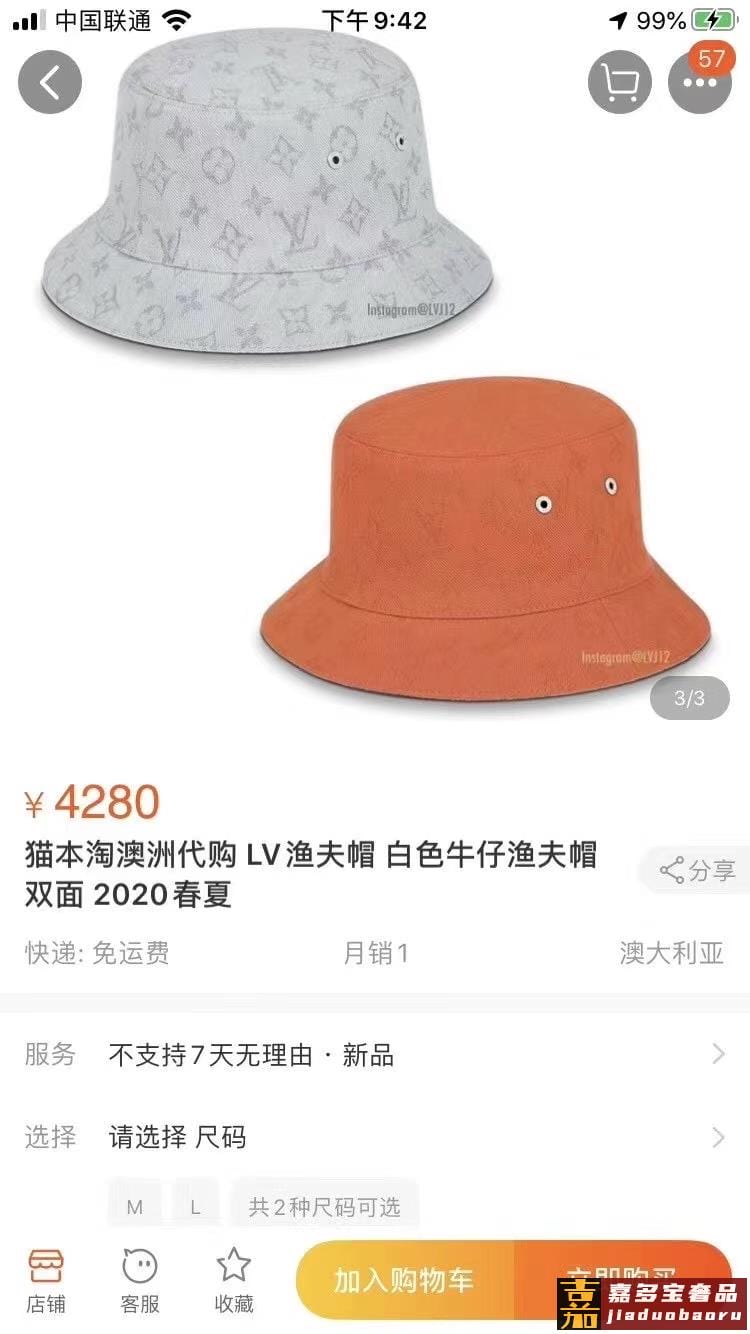The height and width of the screenshot is (1334, 750).
Task: Open the 请选择 尺码 size selector
Action: (x=375, y=1137)
